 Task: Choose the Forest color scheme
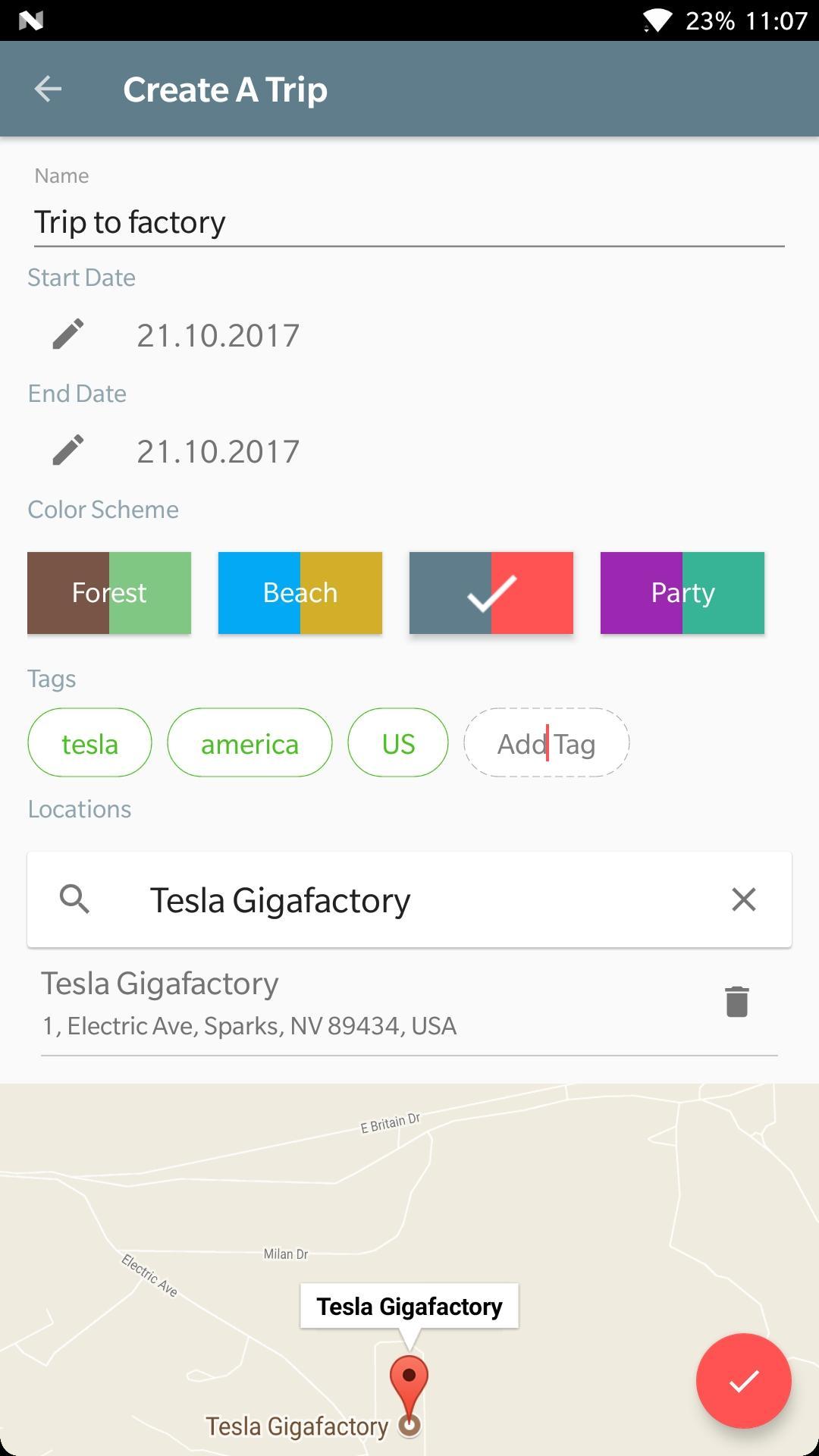coord(108,592)
